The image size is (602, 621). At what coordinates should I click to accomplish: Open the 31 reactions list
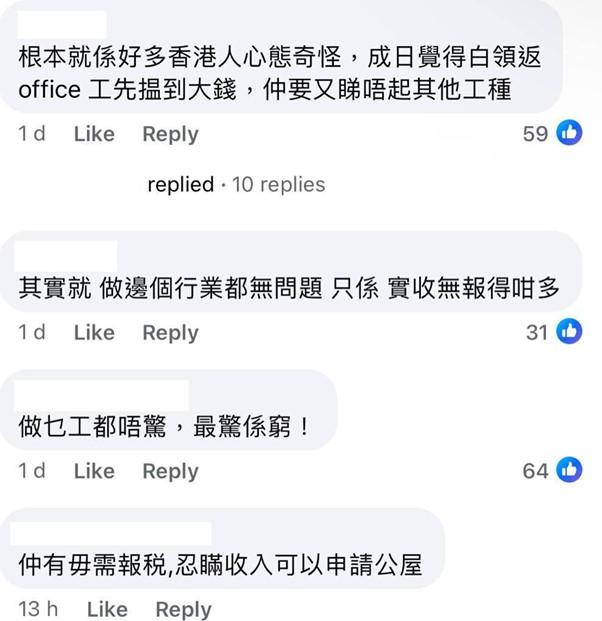click(x=554, y=332)
